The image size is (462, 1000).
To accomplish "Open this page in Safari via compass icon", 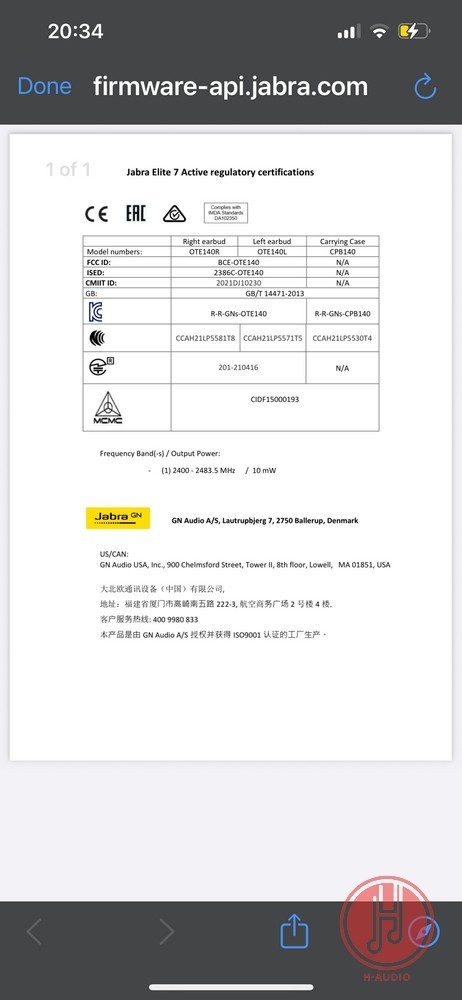I will coord(424,933).
